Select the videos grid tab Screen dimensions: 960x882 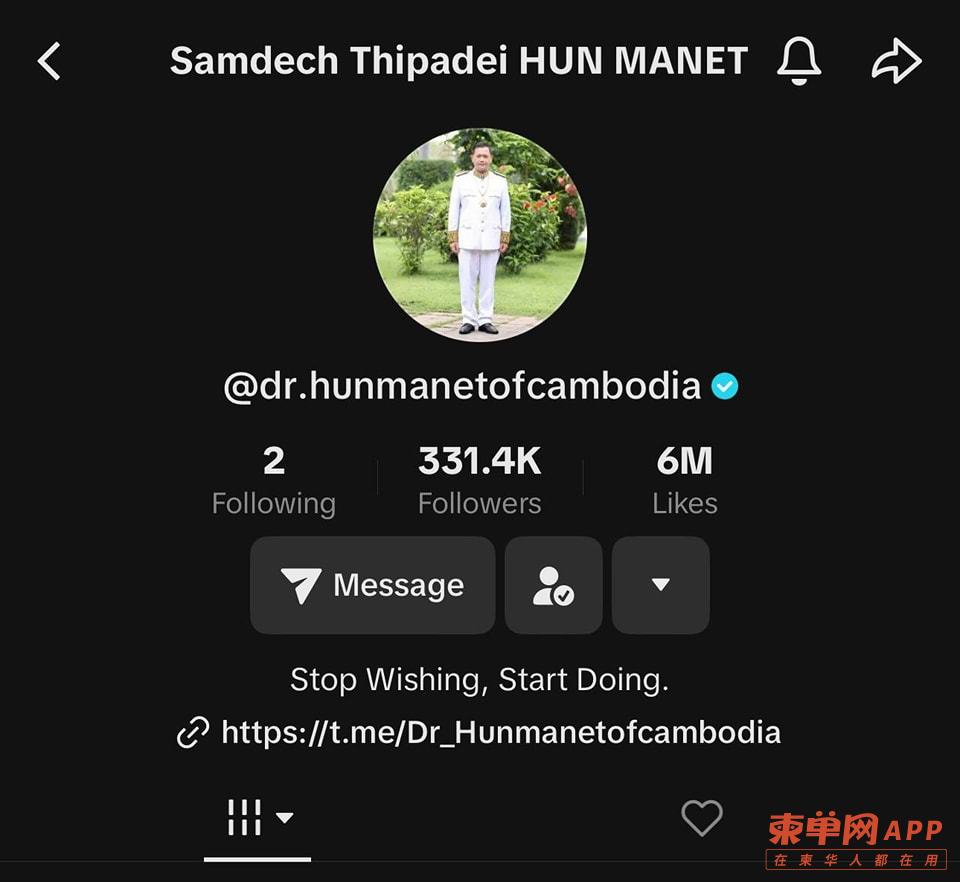click(257, 817)
